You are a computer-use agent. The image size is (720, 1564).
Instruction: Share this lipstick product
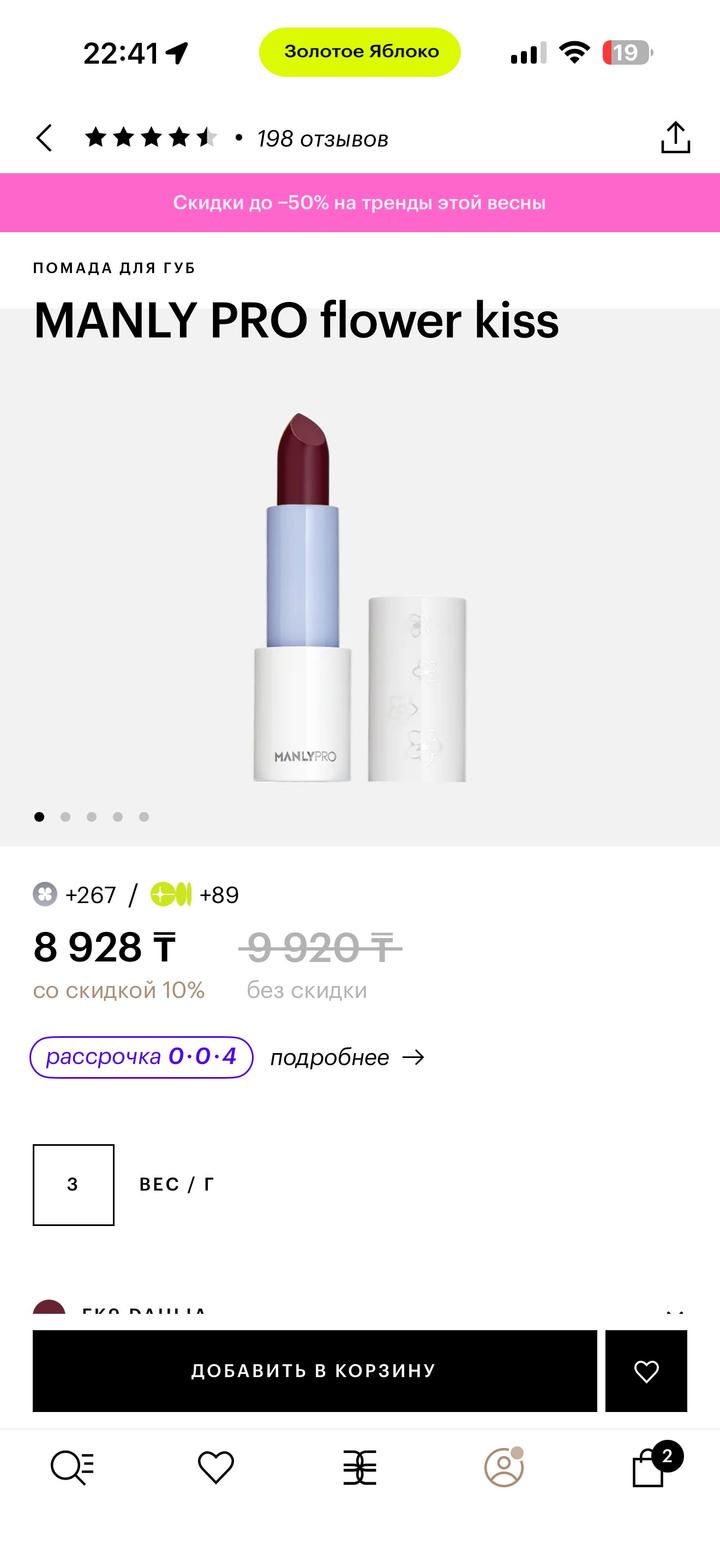(x=675, y=138)
